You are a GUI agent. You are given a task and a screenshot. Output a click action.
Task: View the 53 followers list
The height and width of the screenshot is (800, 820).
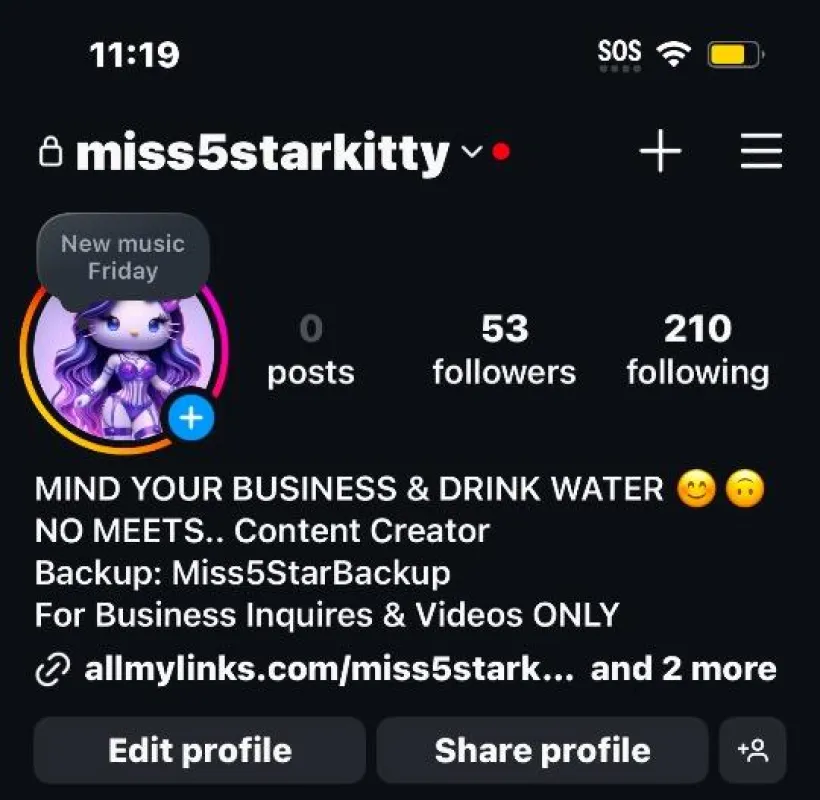pyautogui.click(x=504, y=350)
